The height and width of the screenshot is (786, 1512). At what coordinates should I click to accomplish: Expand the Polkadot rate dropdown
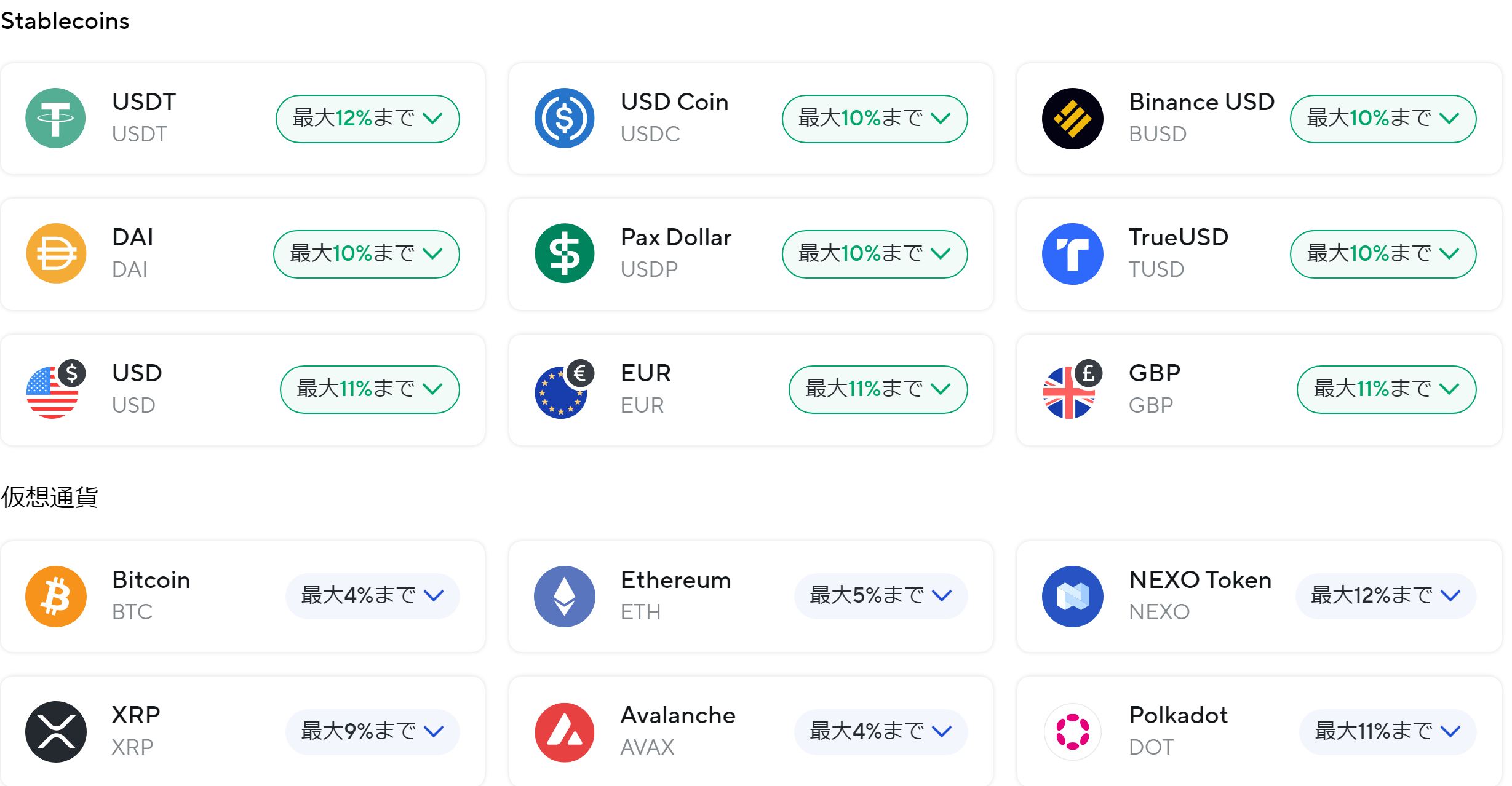pyautogui.click(x=1387, y=732)
